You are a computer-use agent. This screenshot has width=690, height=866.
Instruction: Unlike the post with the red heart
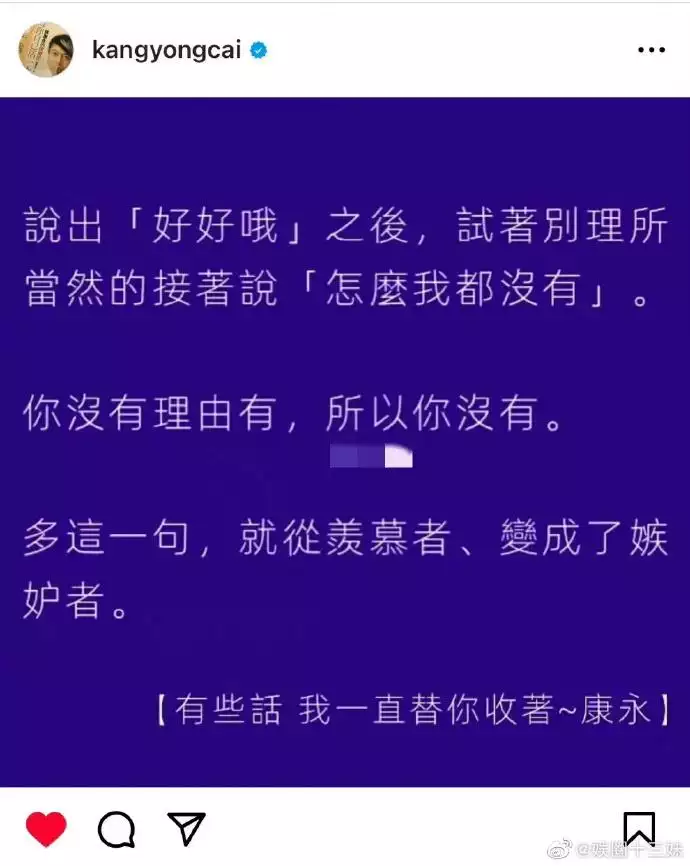tap(46, 828)
